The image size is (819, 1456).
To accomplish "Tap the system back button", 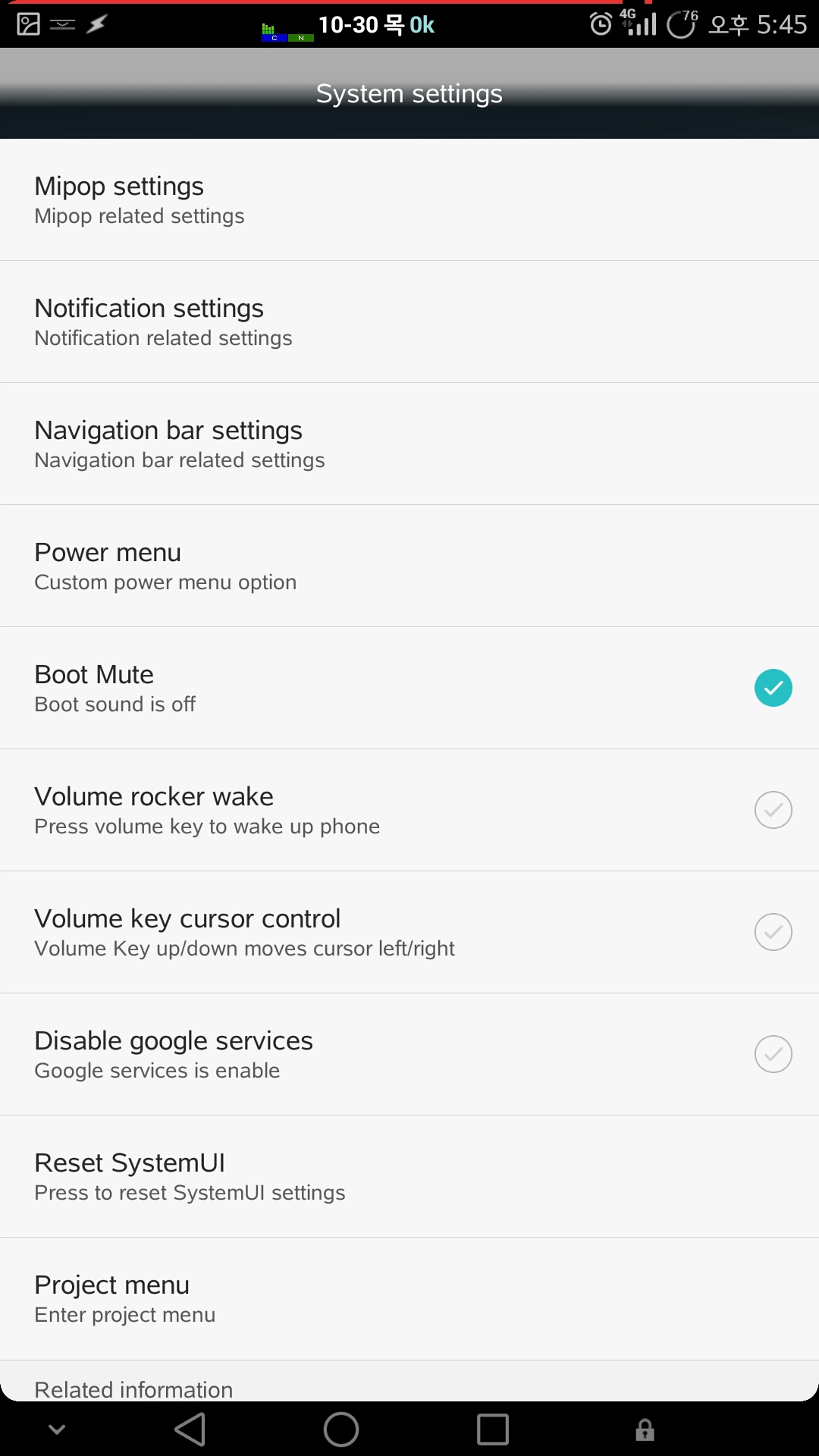I will [190, 1429].
